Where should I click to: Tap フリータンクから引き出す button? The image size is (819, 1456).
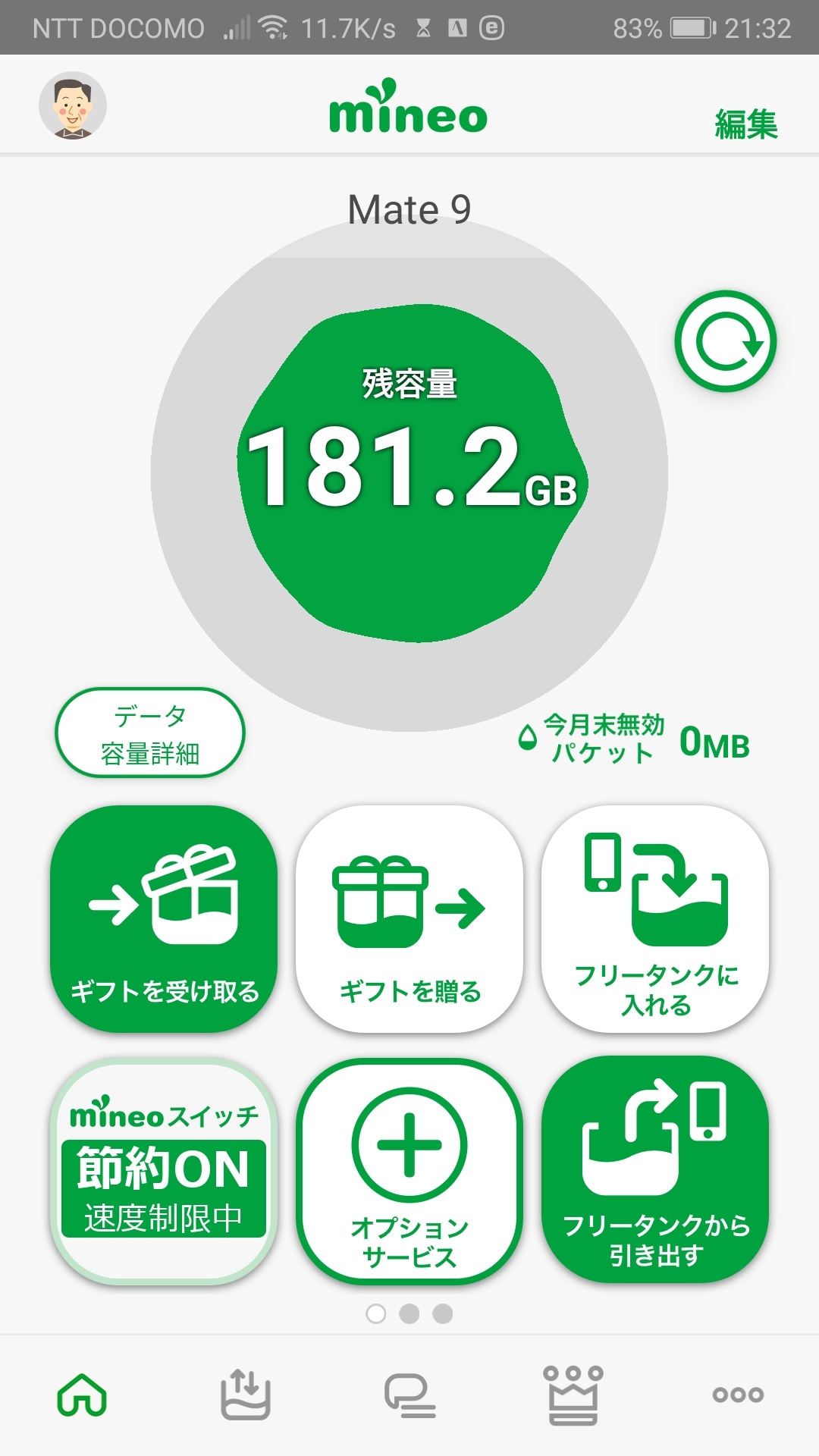click(655, 1172)
